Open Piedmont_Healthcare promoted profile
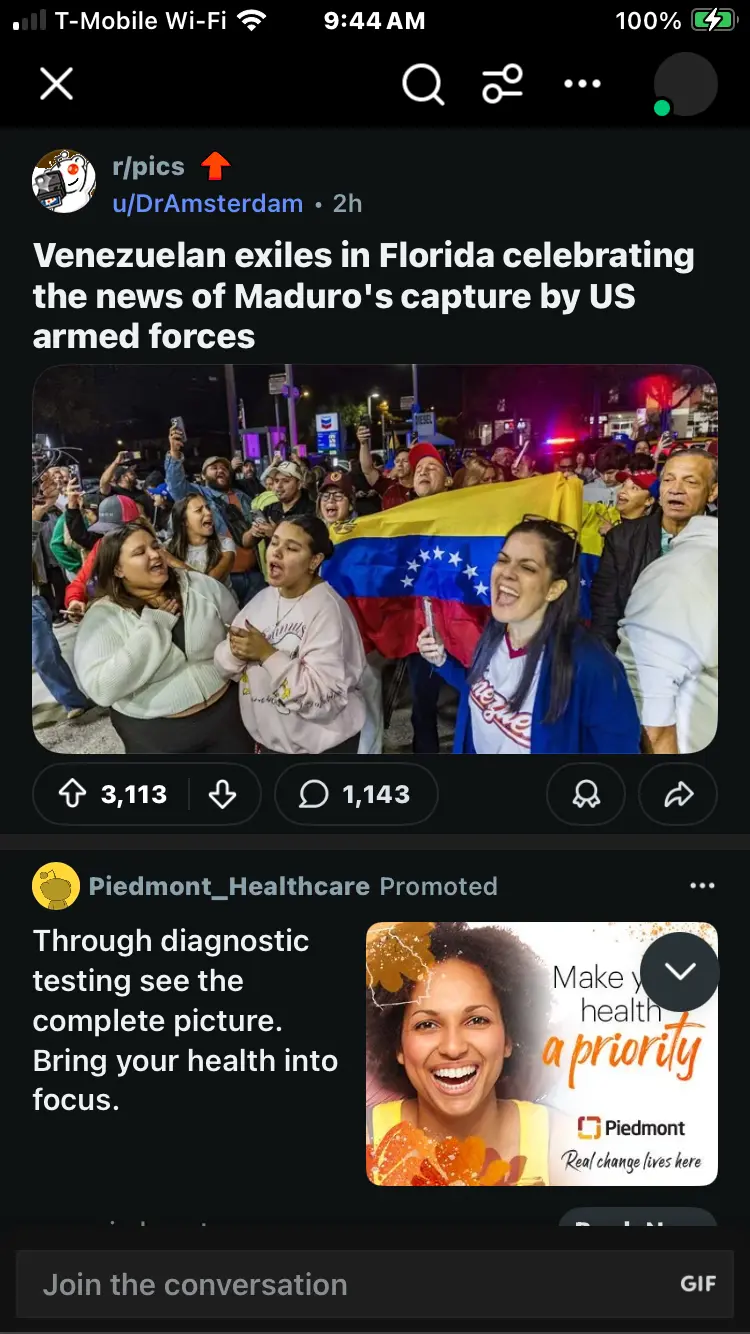 (x=228, y=886)
